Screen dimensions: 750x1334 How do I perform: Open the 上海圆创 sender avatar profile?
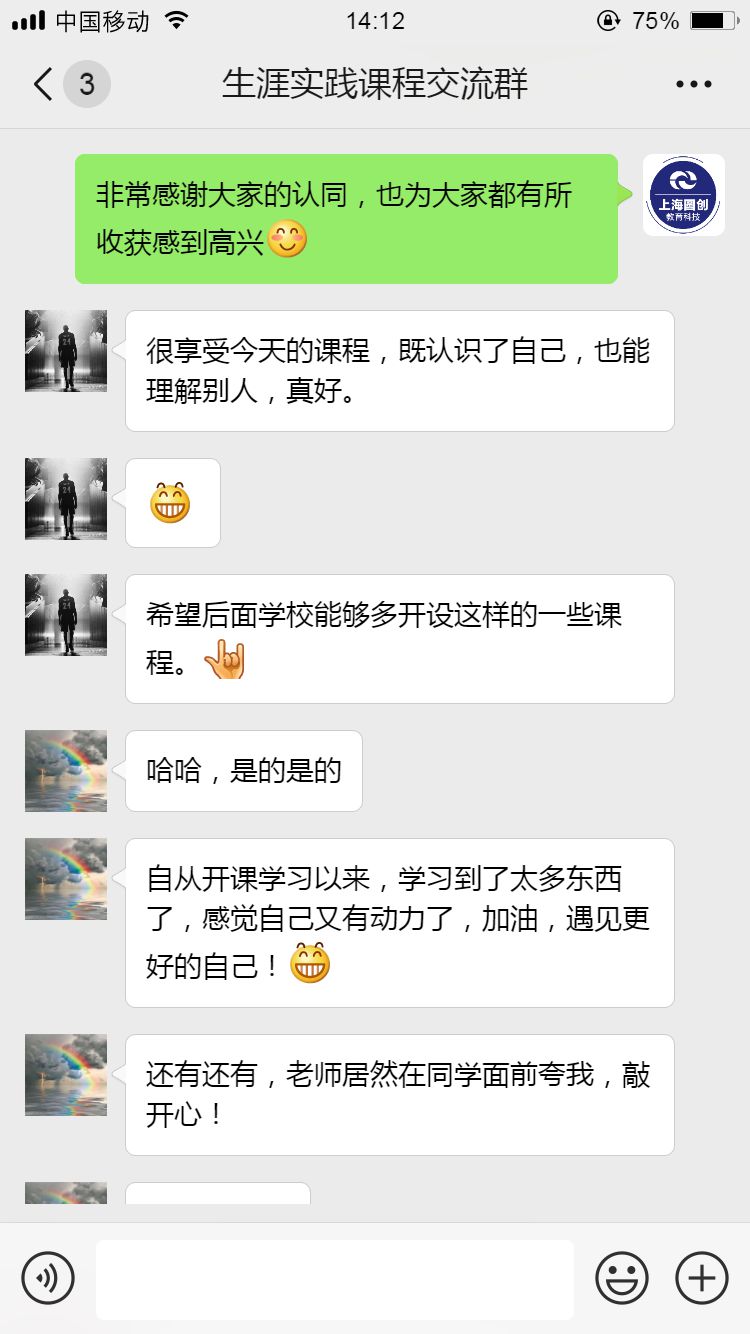(683, 195)
